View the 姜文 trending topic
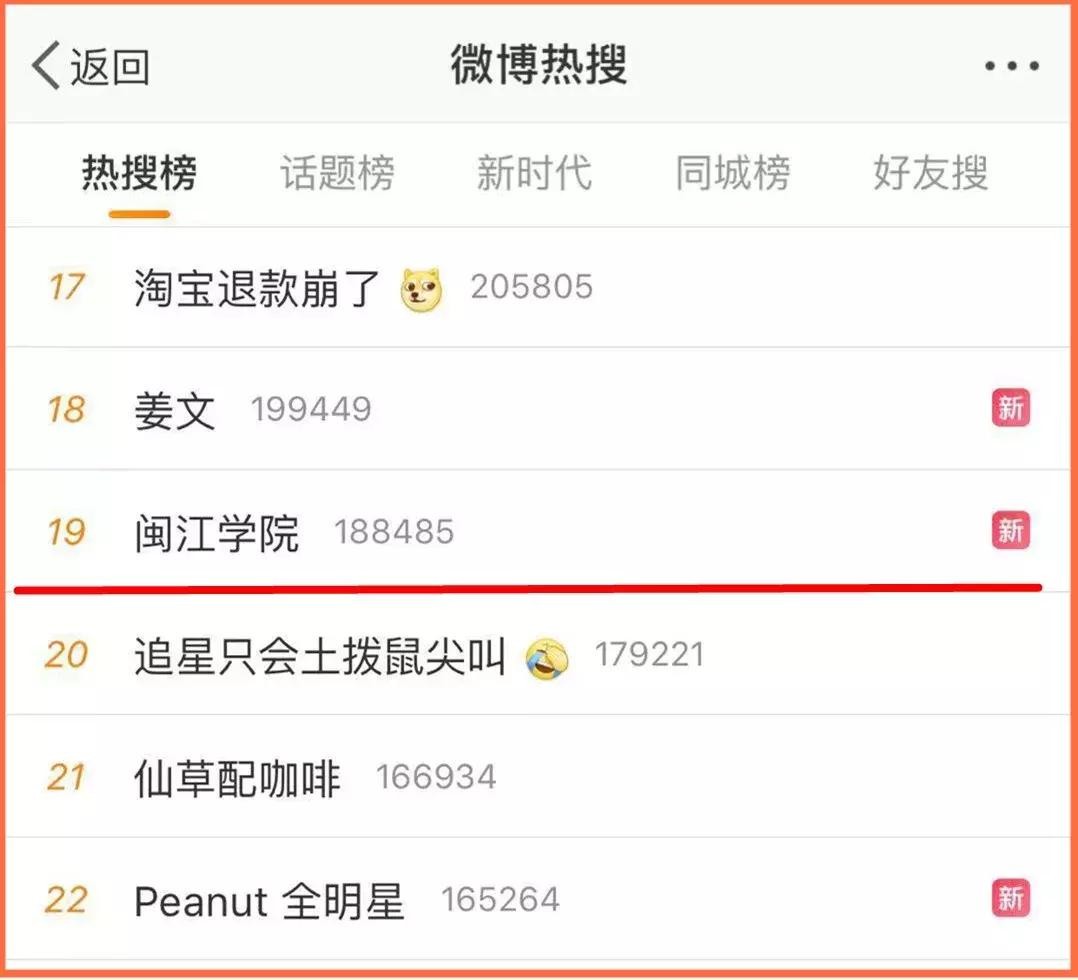Screen dimensions: 1078x980 click(x=175, y=410)
